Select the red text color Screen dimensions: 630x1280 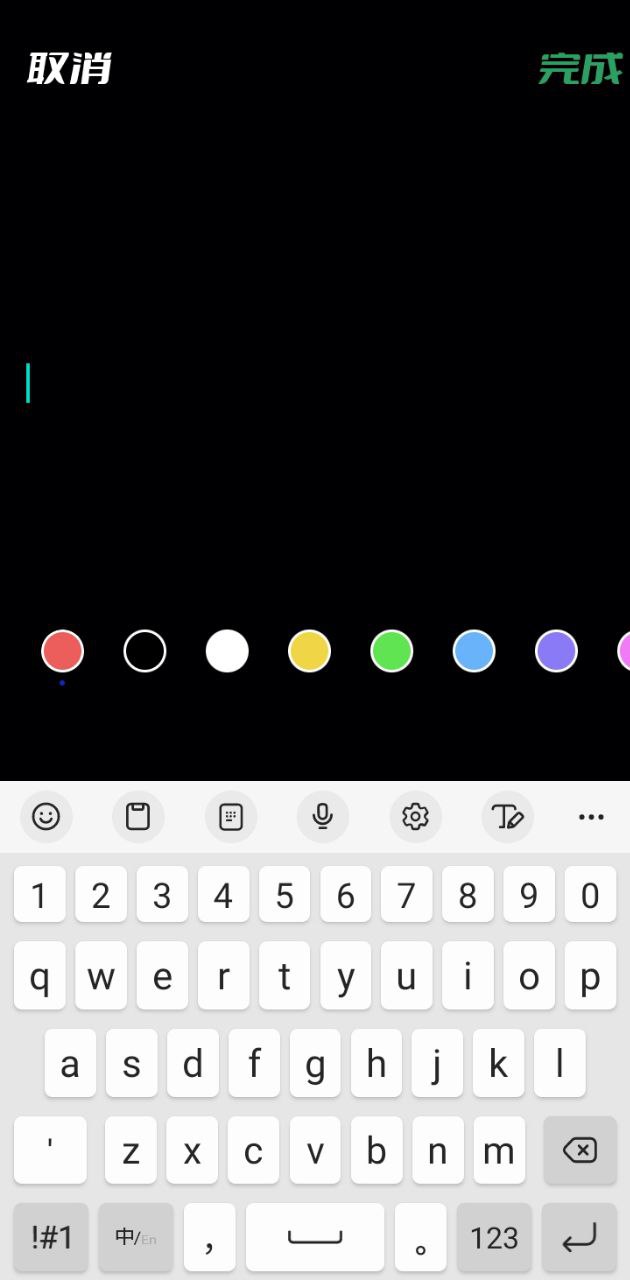point(62,651)
